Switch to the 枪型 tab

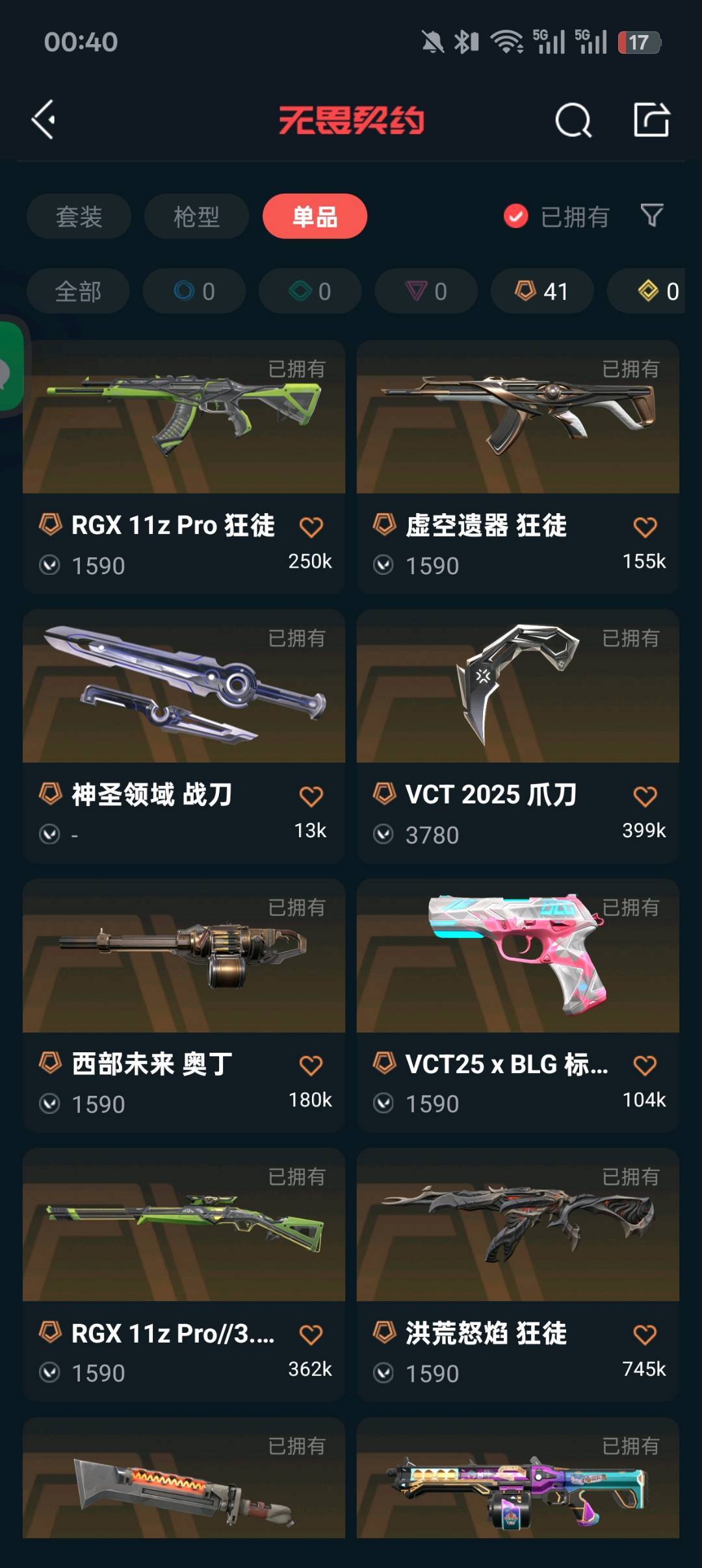tap(196, 216)
